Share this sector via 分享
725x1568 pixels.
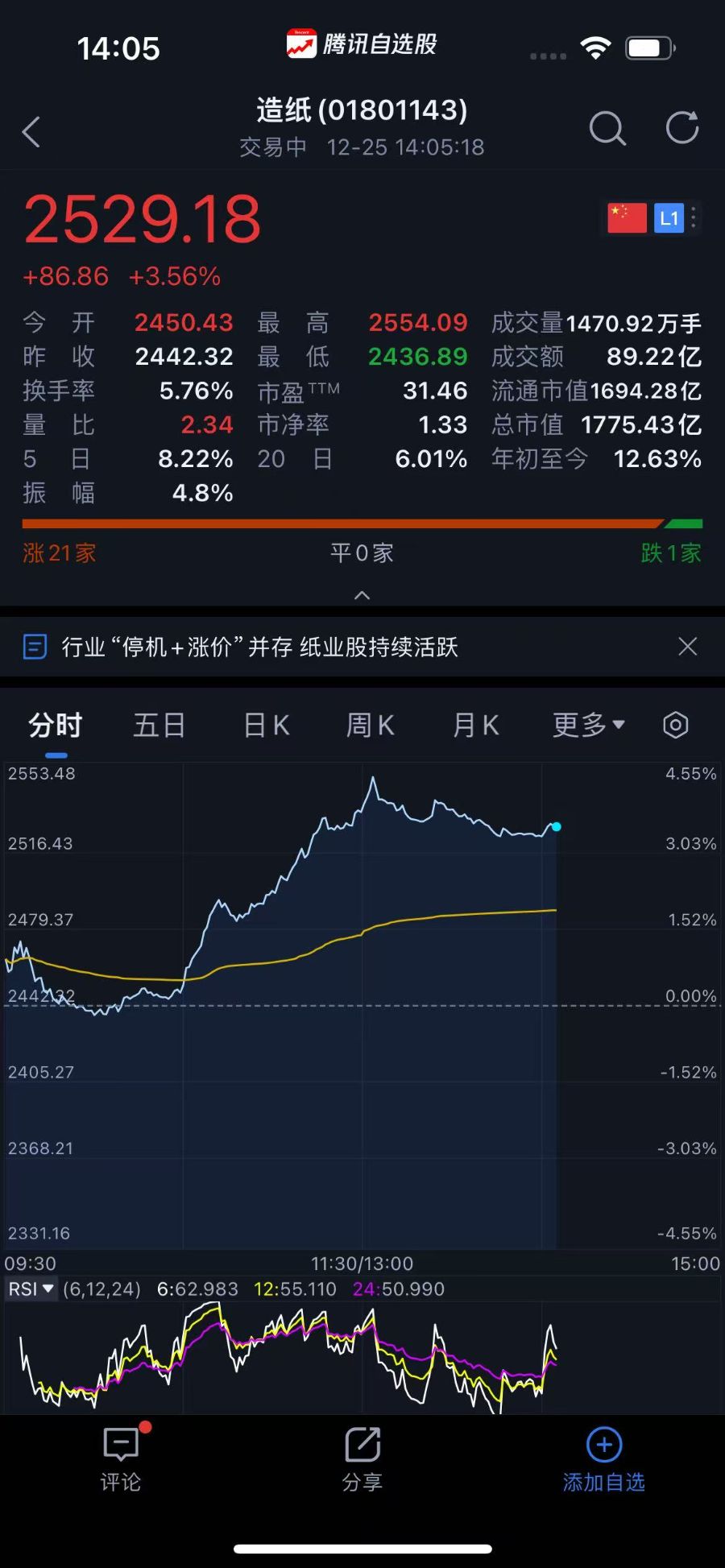pyautogui.click(x=362, y=1459)
